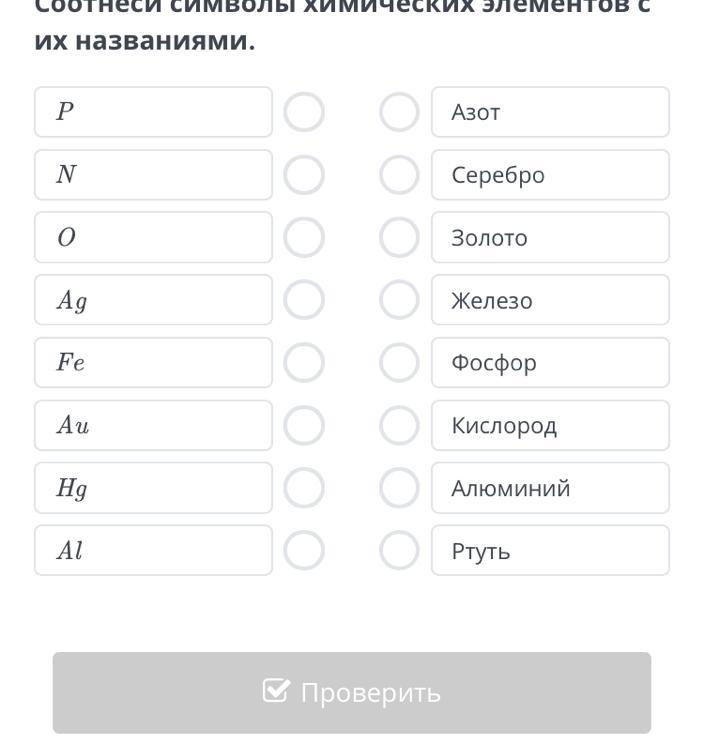Tap the Проверить button
Image resolution: width=704 pixels, height=751 pixels.
click(352, 693)
